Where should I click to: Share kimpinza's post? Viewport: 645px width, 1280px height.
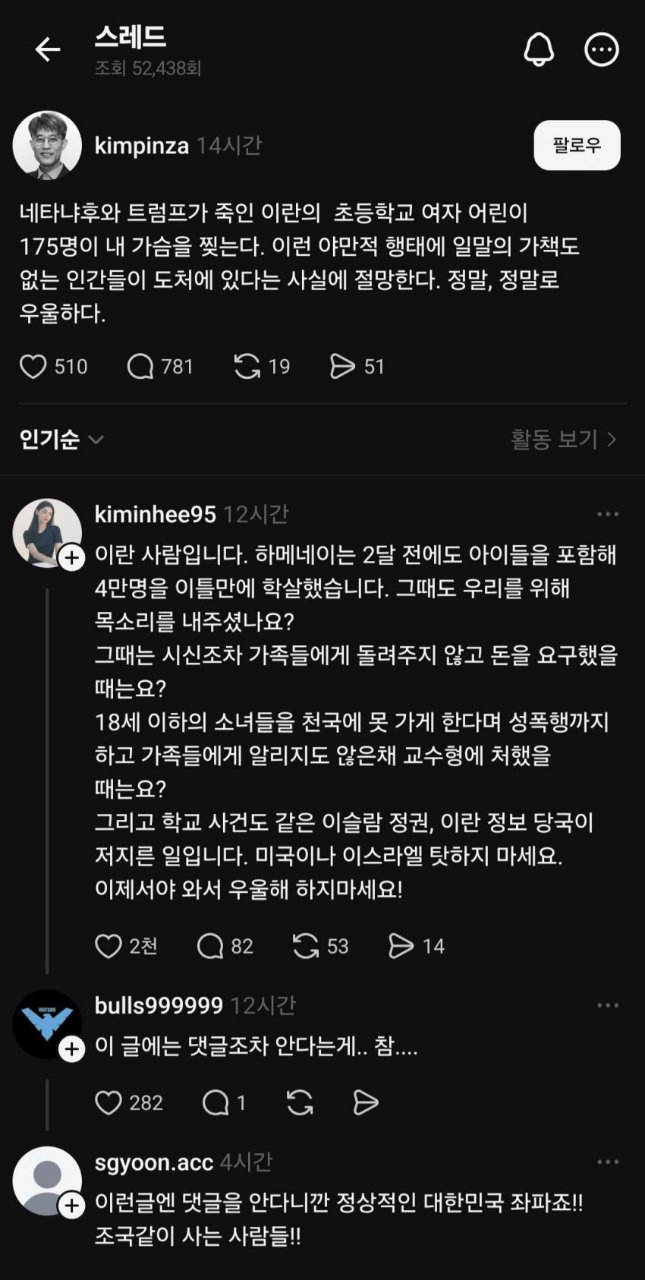[343, 367]
